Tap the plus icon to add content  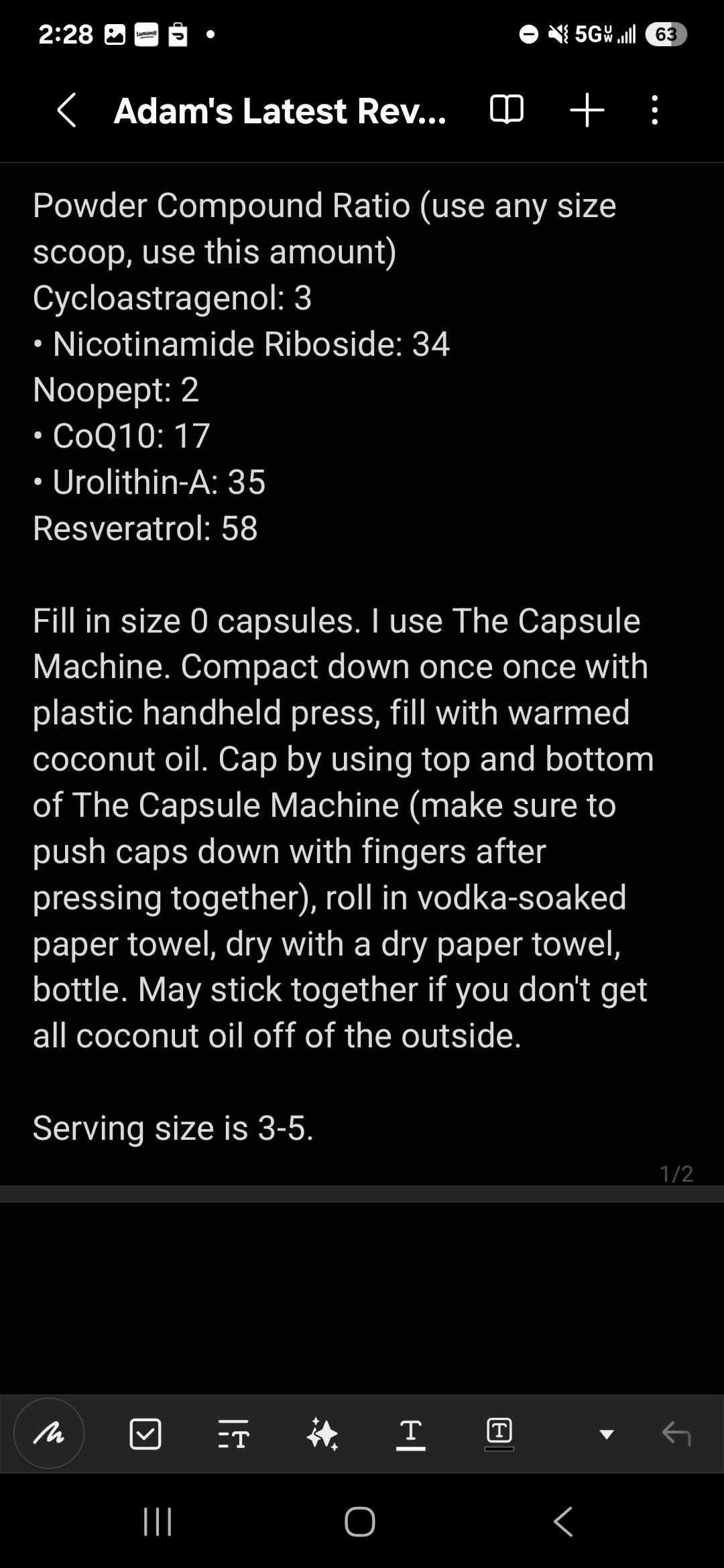[x=587, y=110]
